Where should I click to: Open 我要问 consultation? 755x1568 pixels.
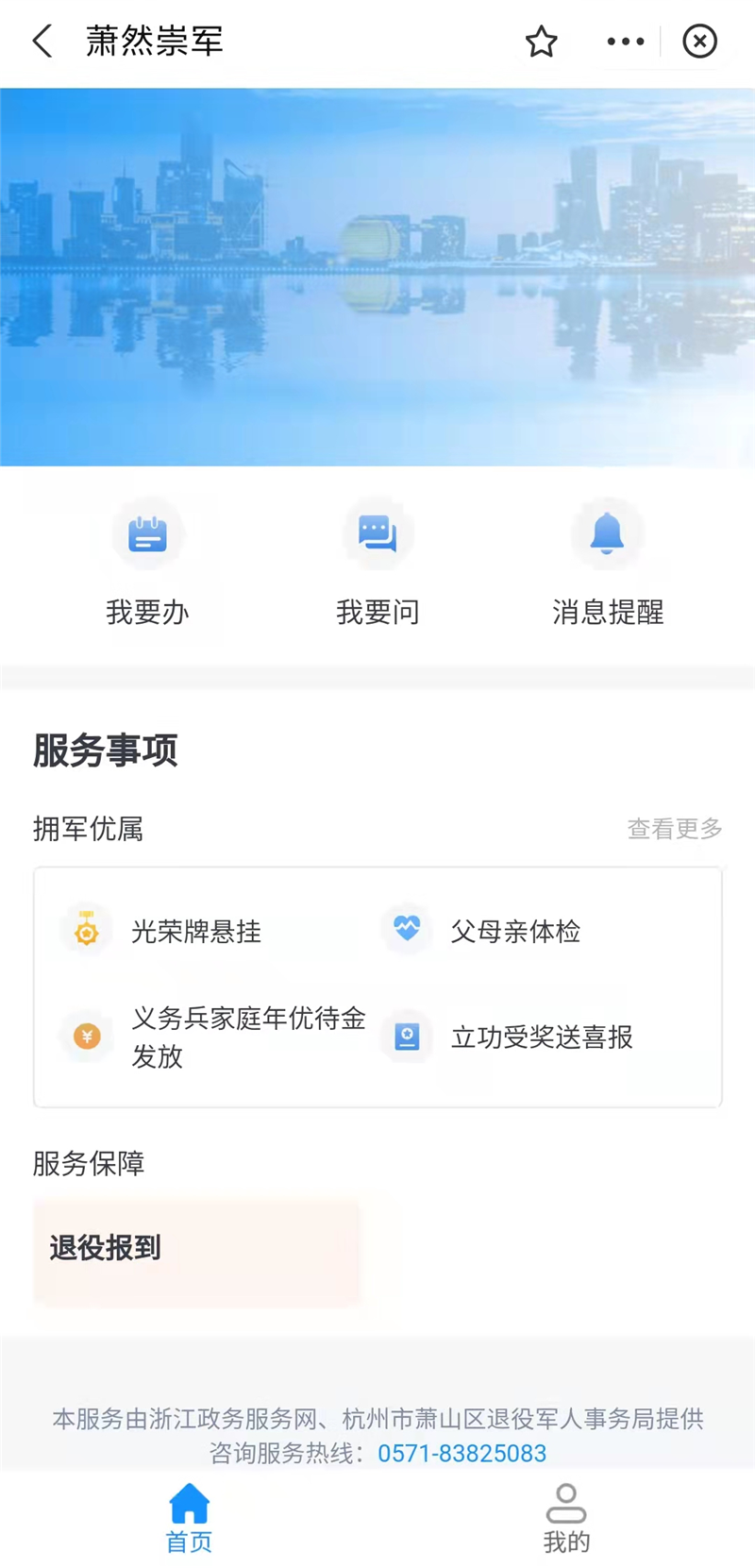pos(377,563)
